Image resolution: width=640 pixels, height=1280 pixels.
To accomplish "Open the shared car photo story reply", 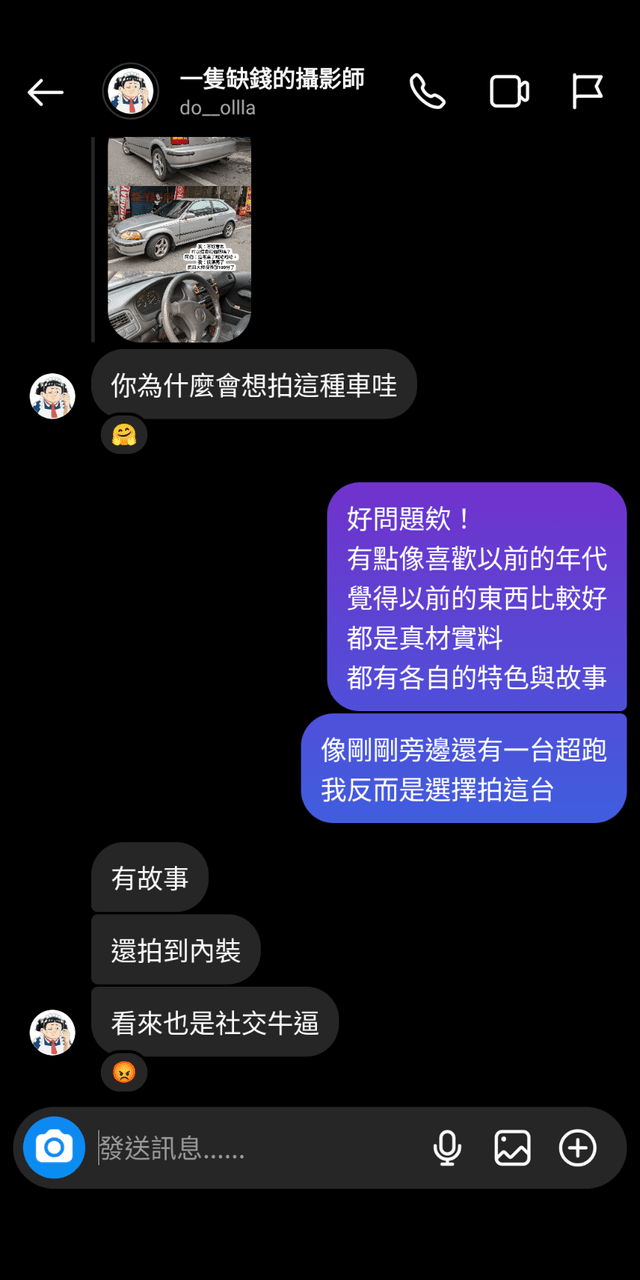I will (179, 240).
